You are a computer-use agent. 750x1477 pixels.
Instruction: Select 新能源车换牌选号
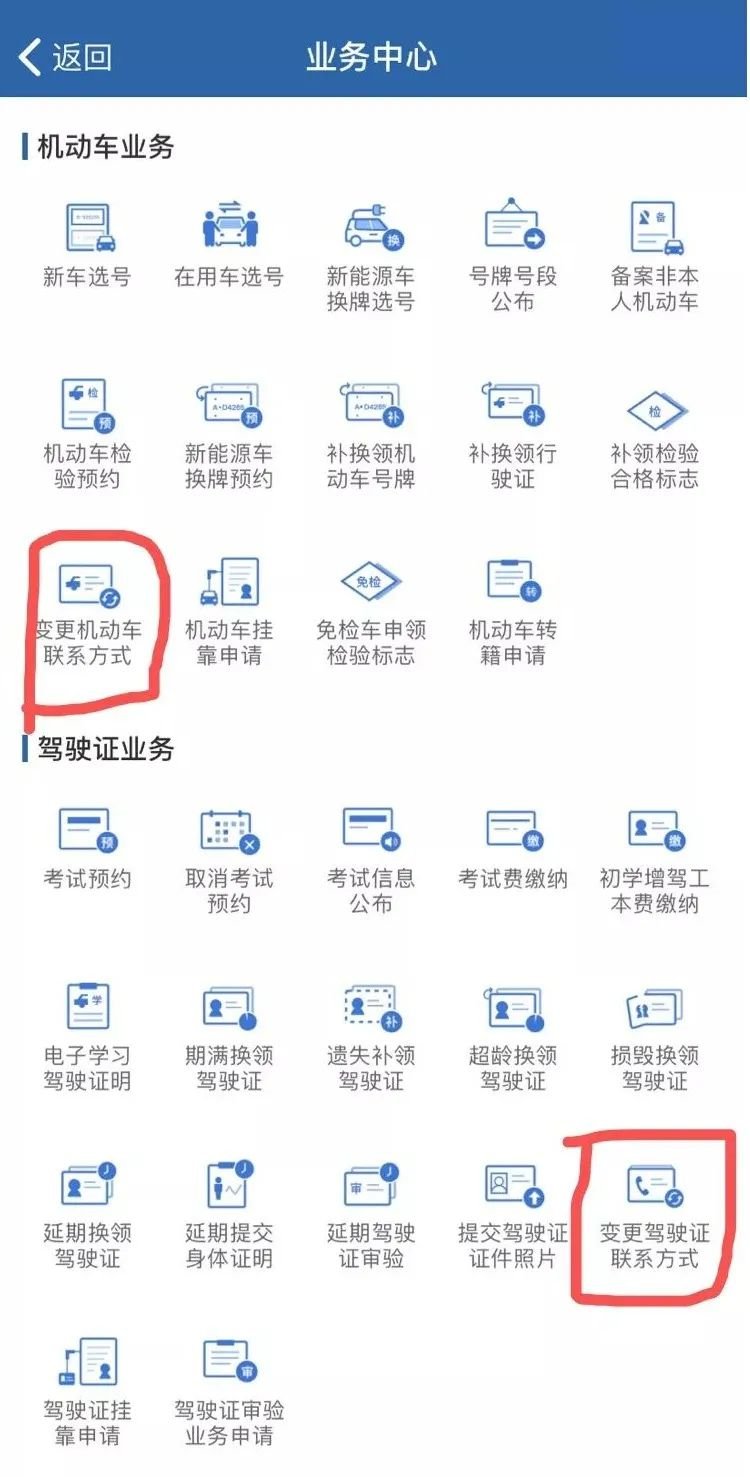click(x=371, y=255)
